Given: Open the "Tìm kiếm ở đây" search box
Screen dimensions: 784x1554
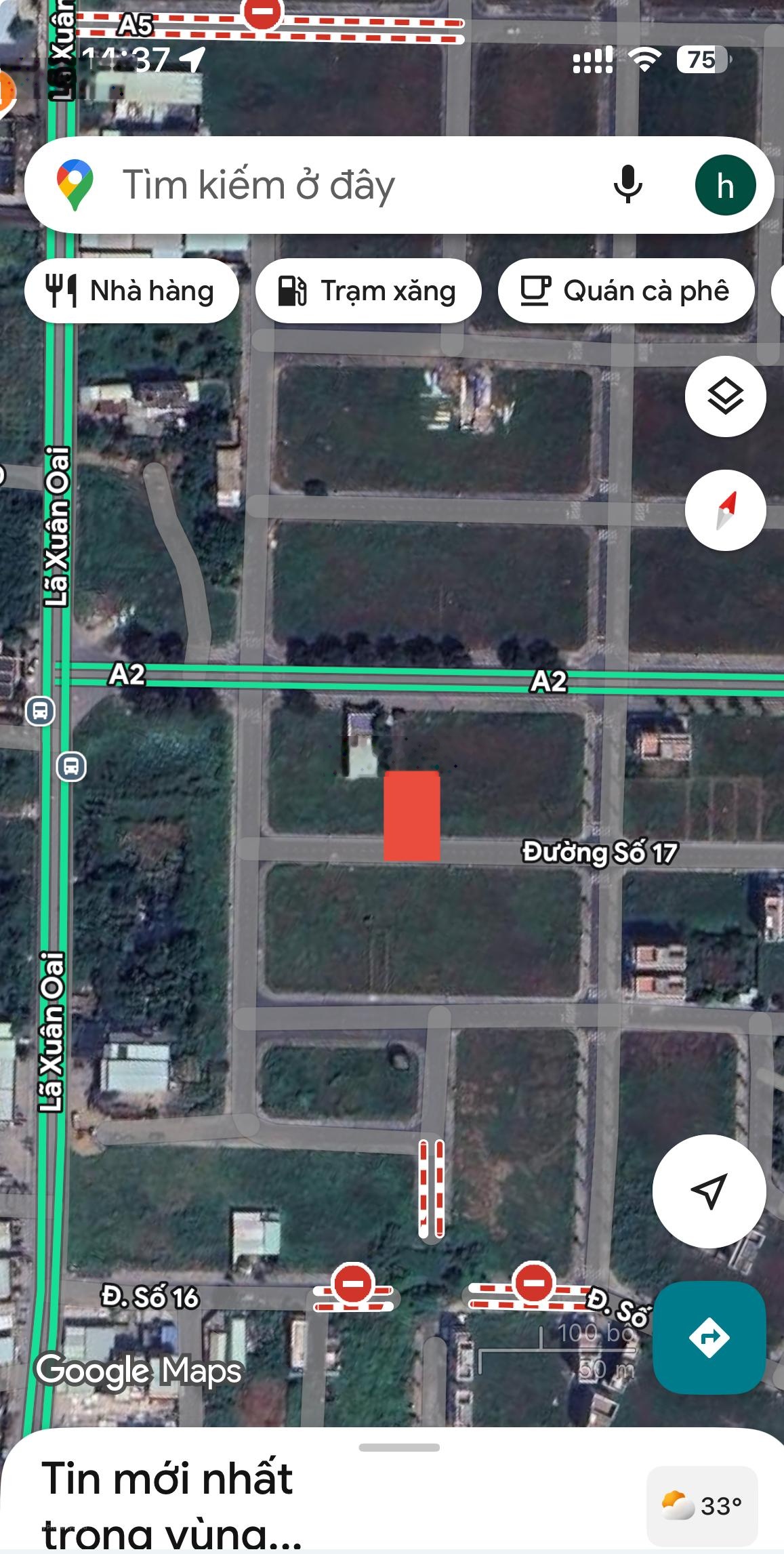Looking at the screenshot, I should tap(339, 185).
